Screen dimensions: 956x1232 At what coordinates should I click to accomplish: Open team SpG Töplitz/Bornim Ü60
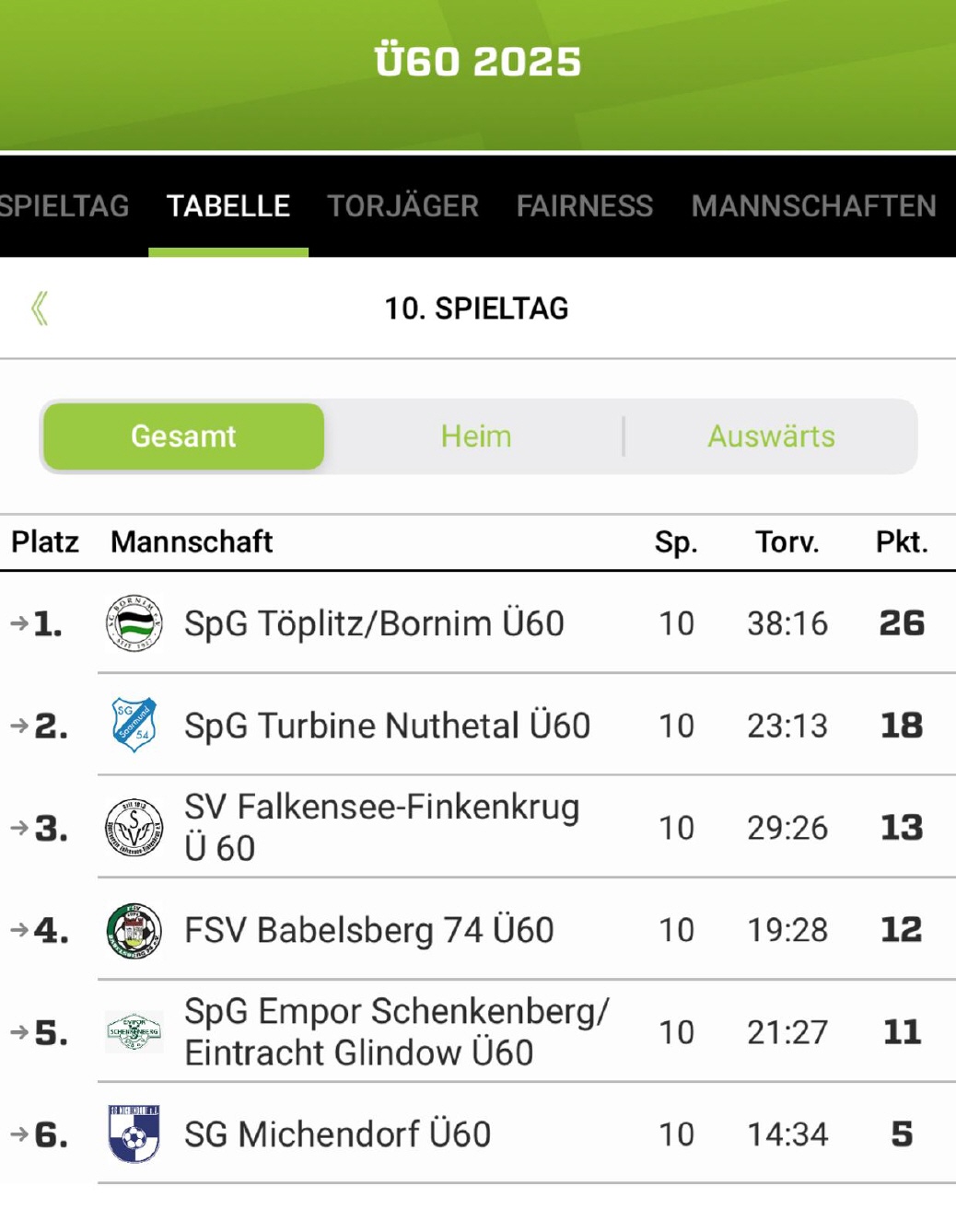374,623
